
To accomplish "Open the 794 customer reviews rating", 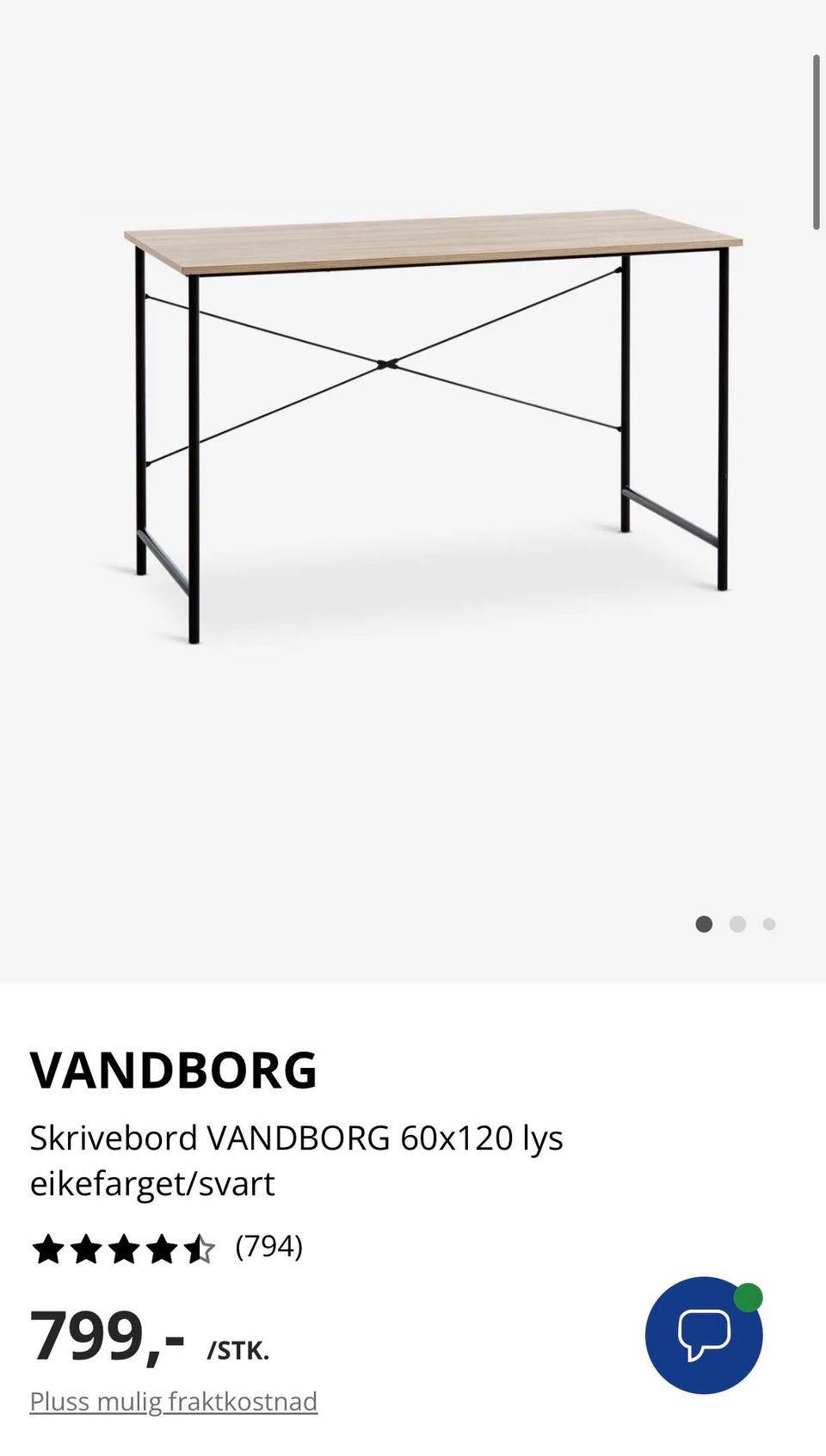I will tap(167, 1248).
